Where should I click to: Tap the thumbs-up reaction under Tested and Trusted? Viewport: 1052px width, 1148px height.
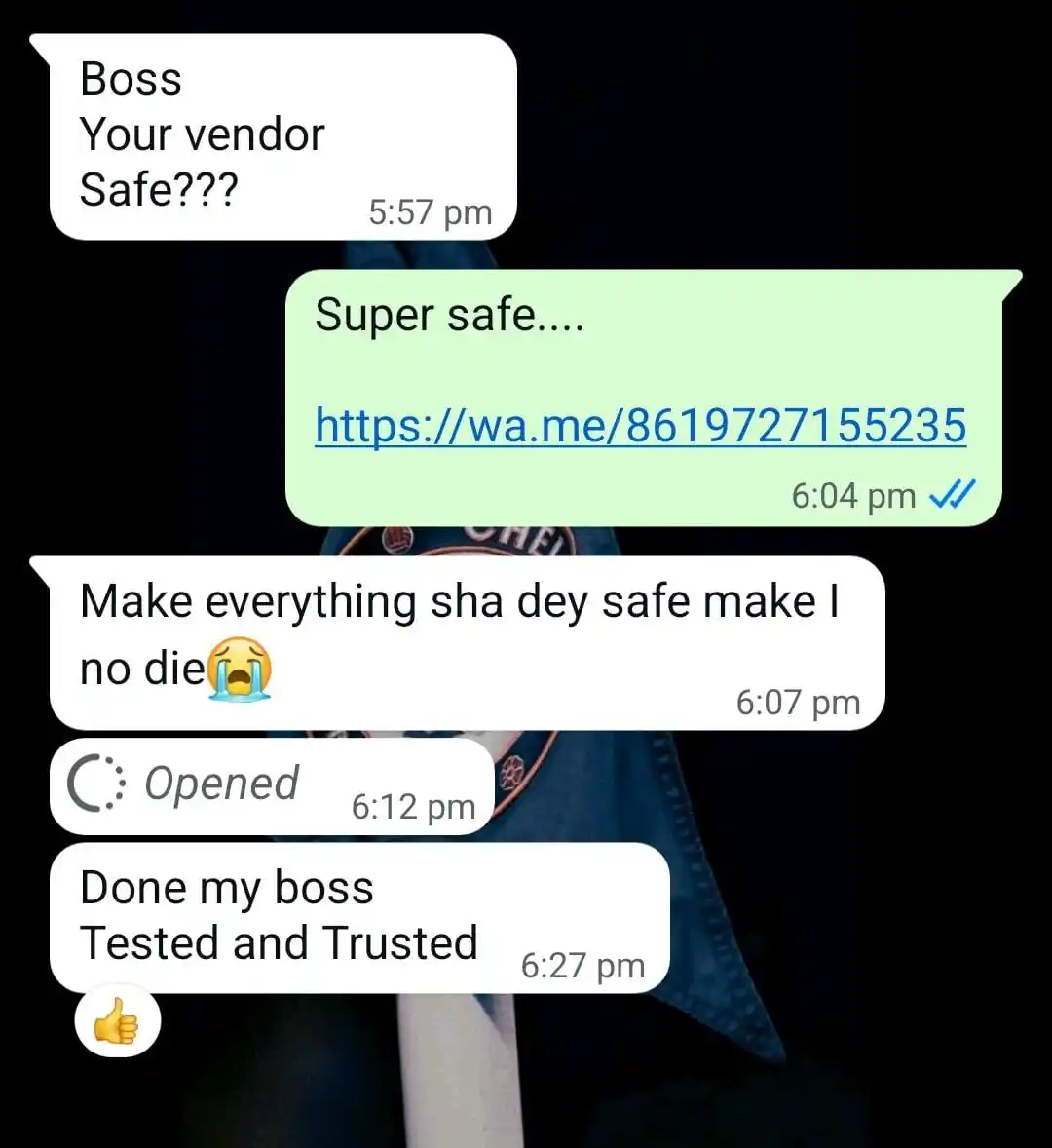tap(117, 1023)
